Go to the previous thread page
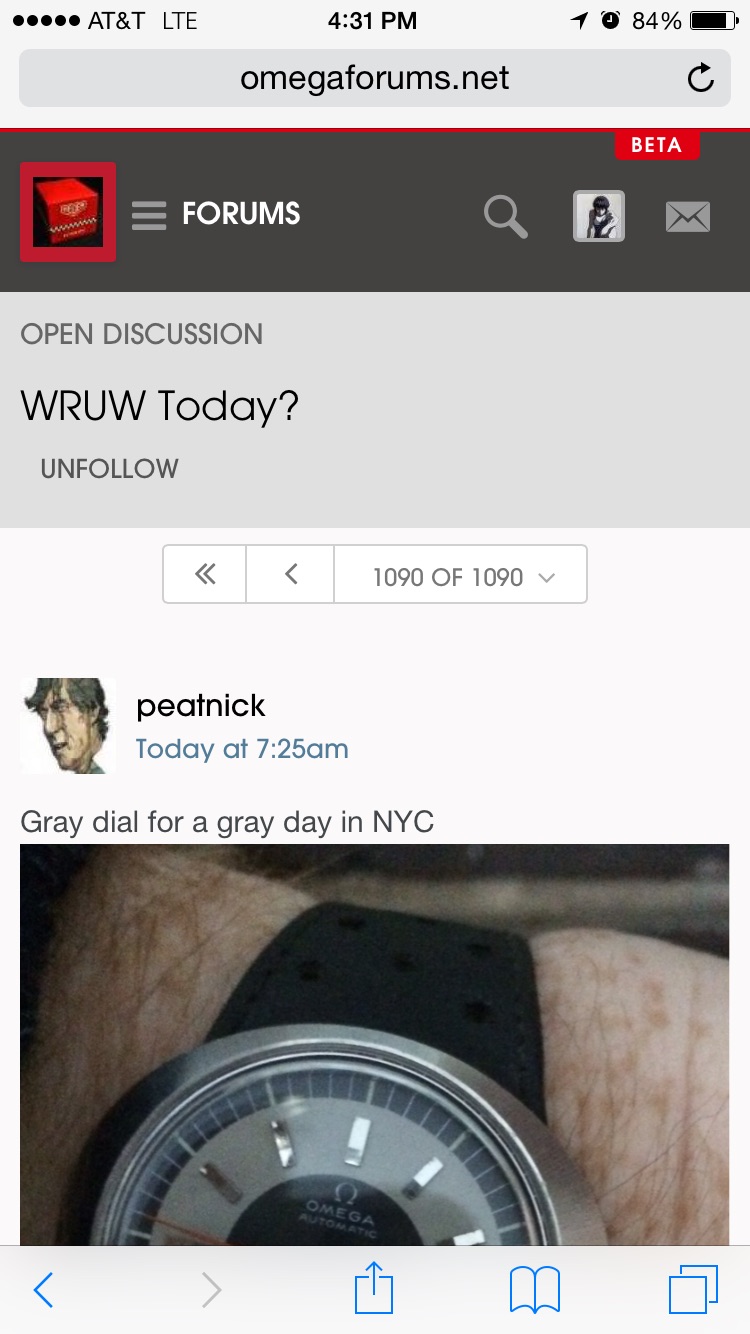 290,574
